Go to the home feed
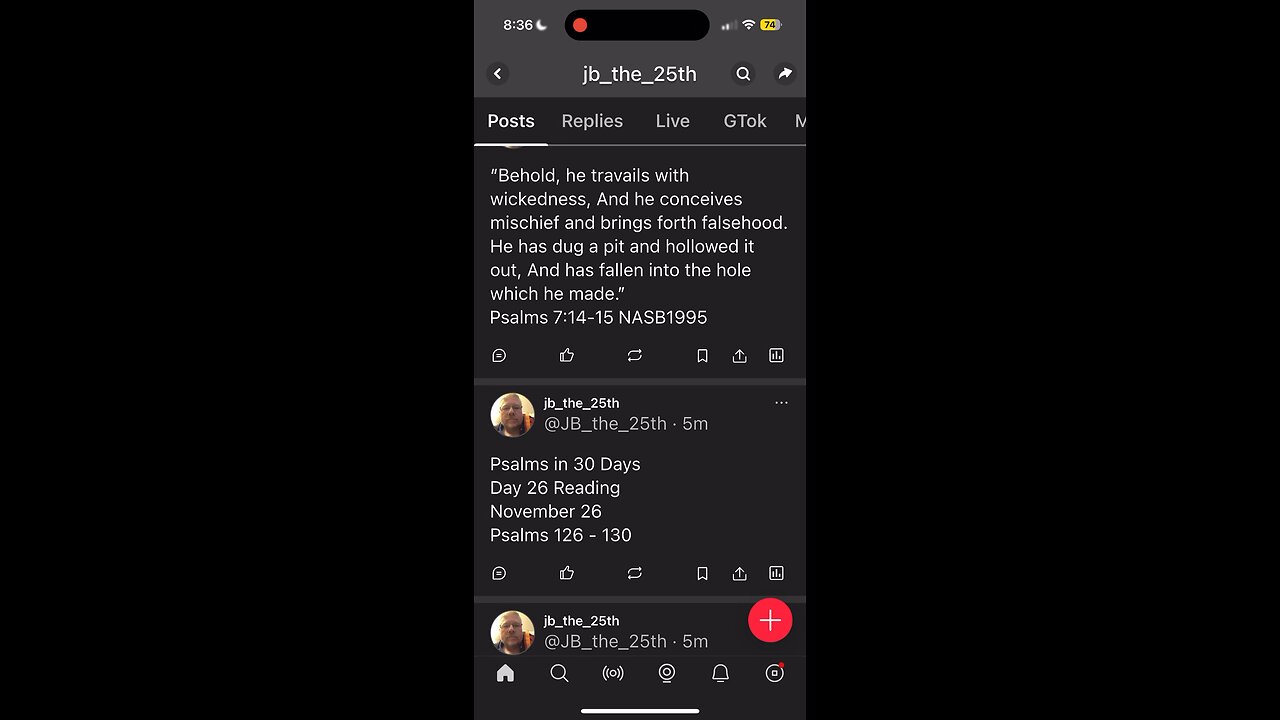 tap(505, 673)
